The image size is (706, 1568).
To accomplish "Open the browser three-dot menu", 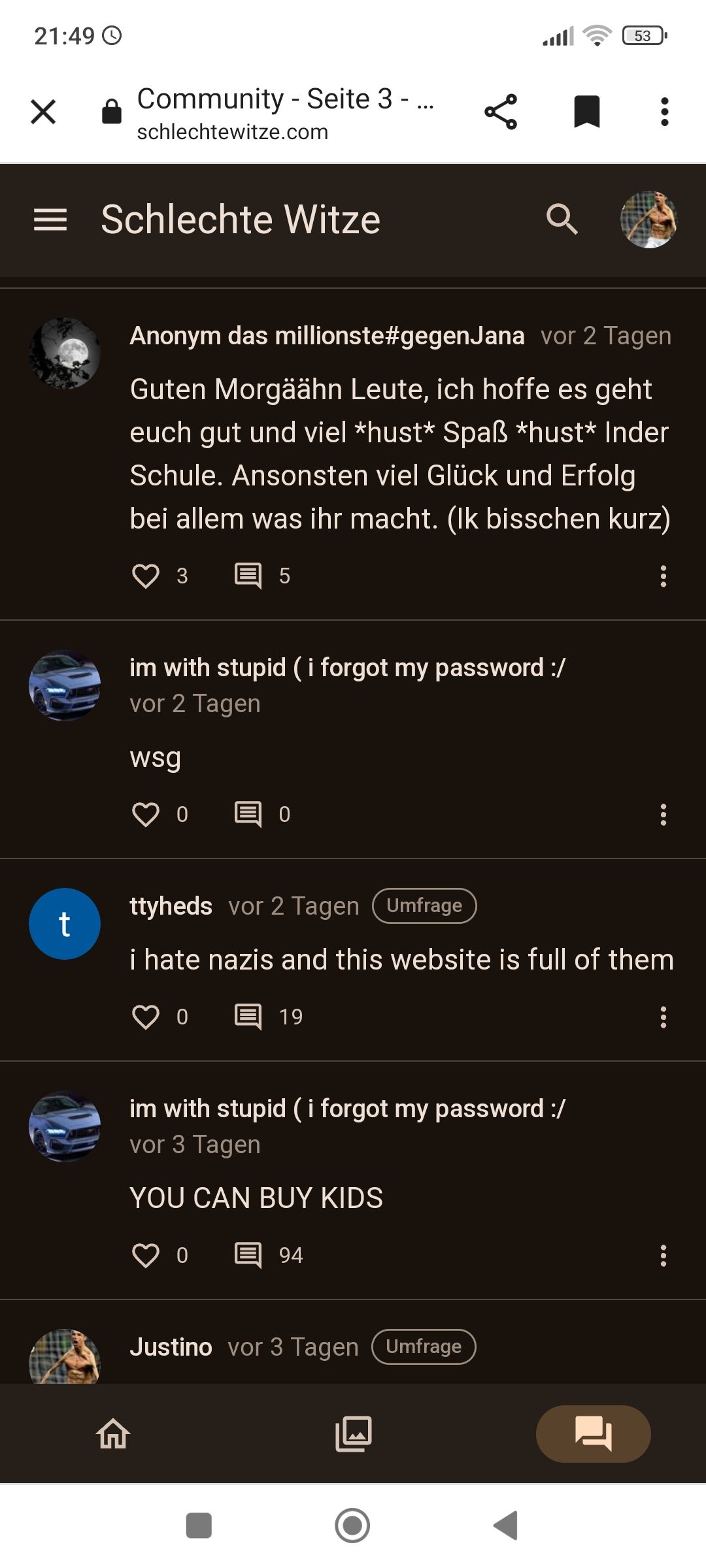I will [664, 112].
